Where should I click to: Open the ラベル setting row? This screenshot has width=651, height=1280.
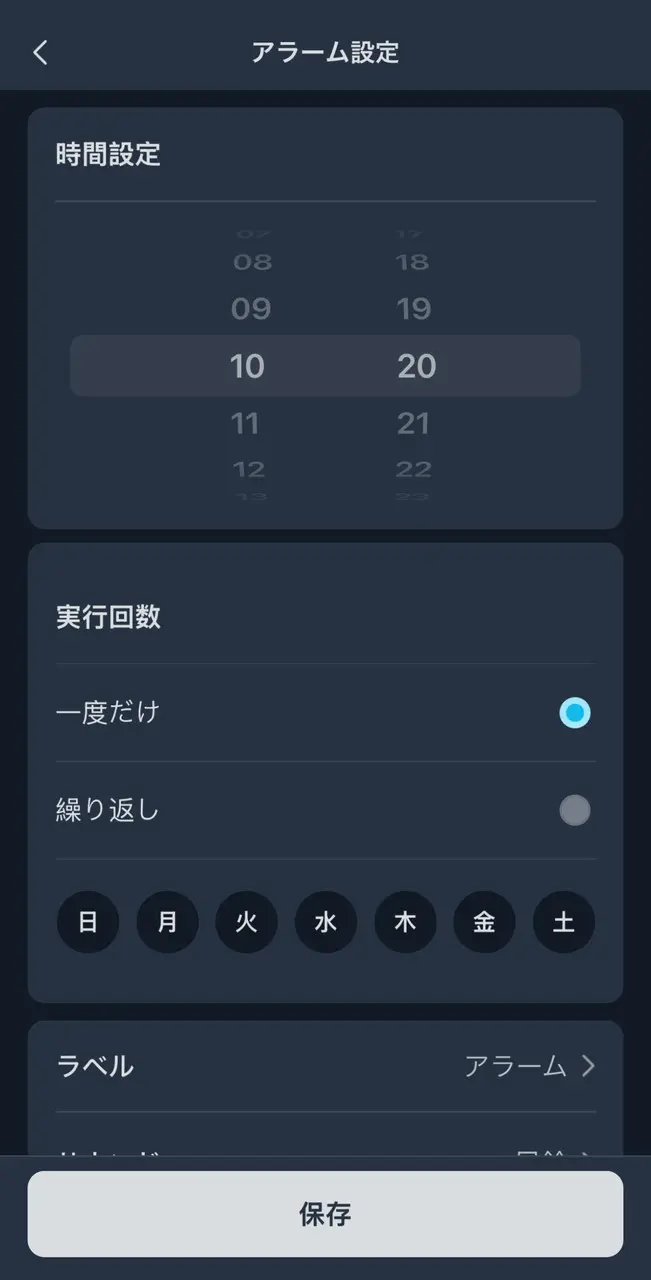pos(325,1066)
